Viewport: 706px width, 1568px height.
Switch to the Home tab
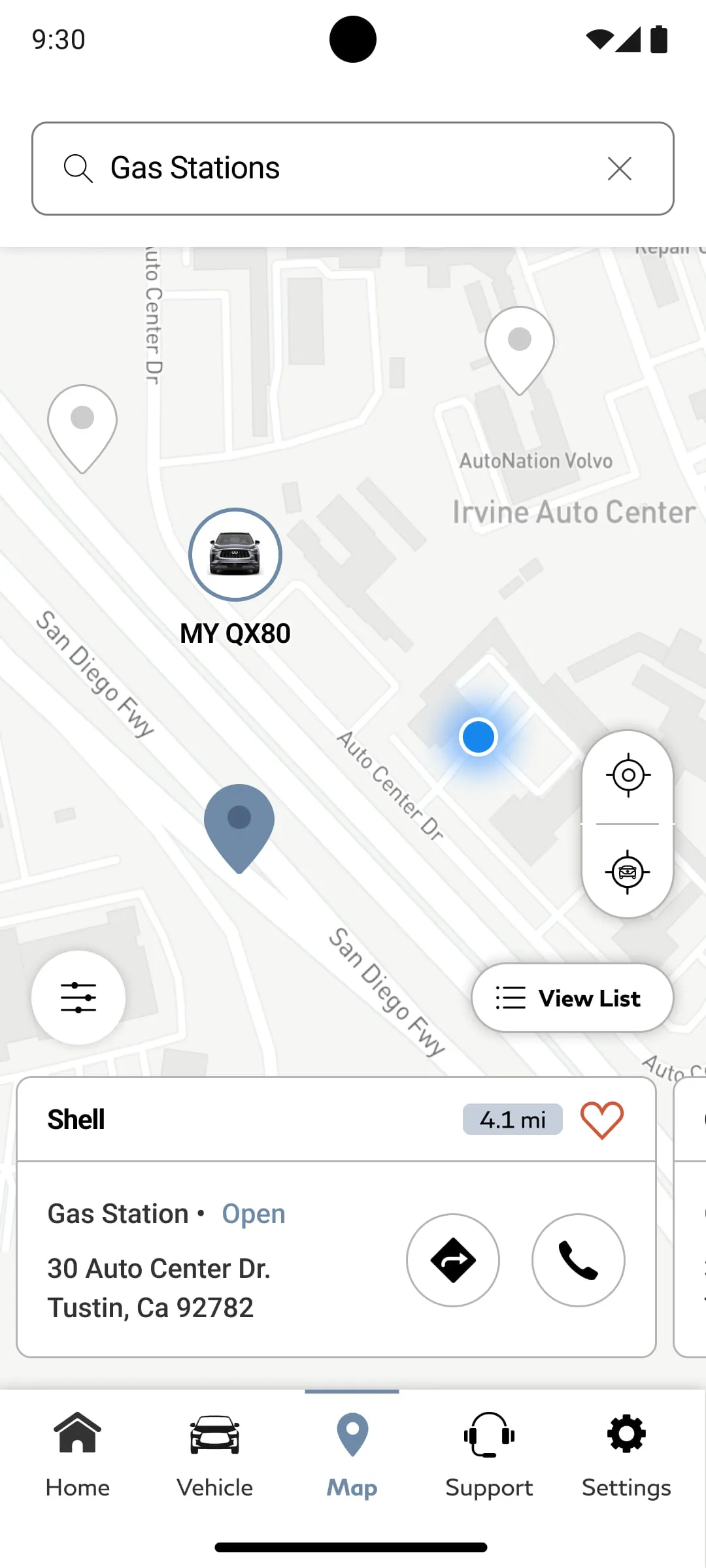77,1457
